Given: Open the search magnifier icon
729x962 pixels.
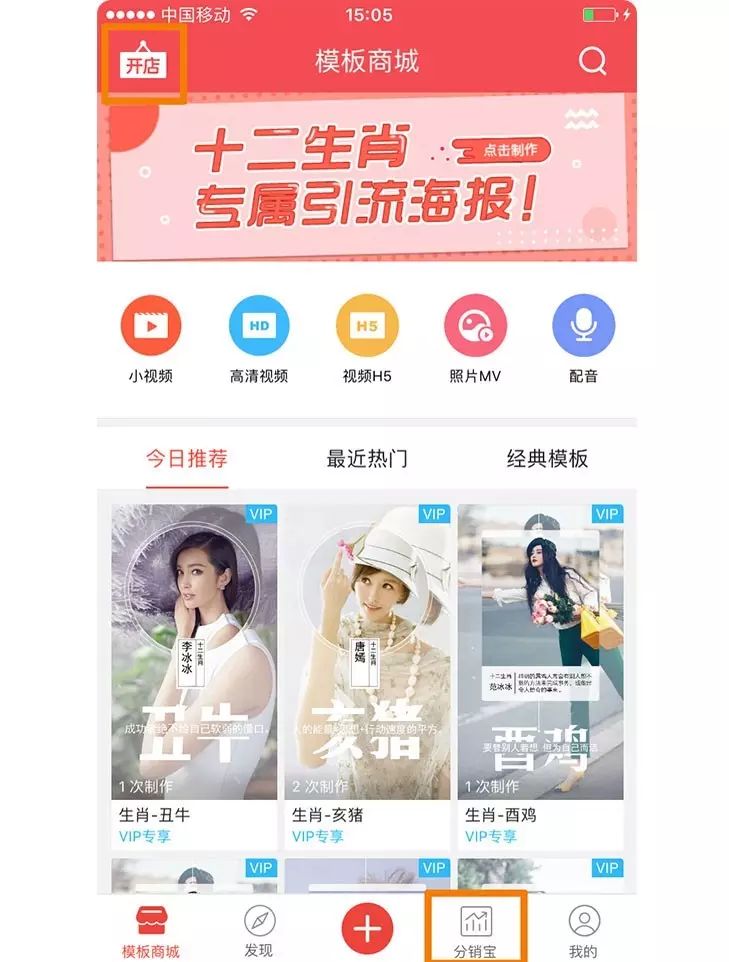Looking at the screenshot, I should (592, 62).
